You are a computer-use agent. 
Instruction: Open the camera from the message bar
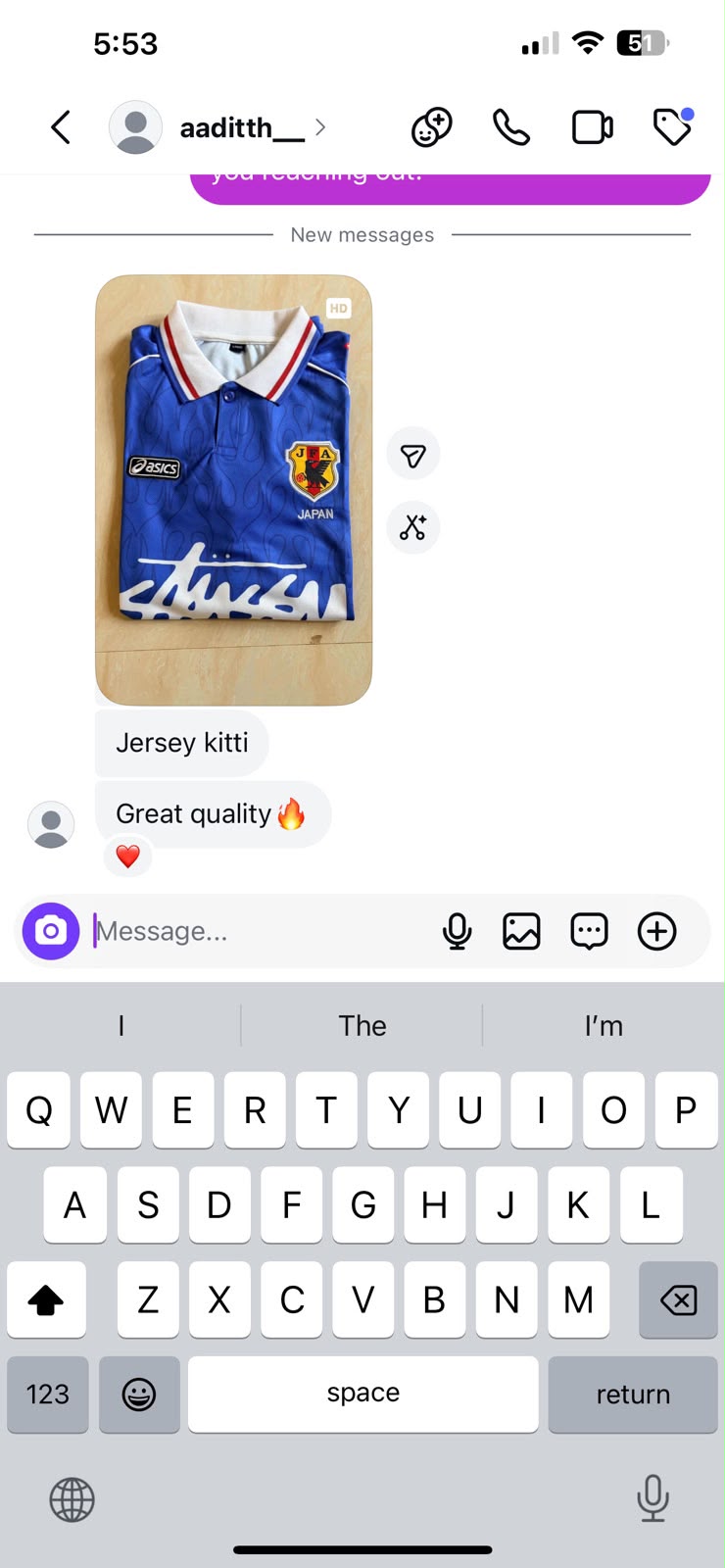pos(51,931)
